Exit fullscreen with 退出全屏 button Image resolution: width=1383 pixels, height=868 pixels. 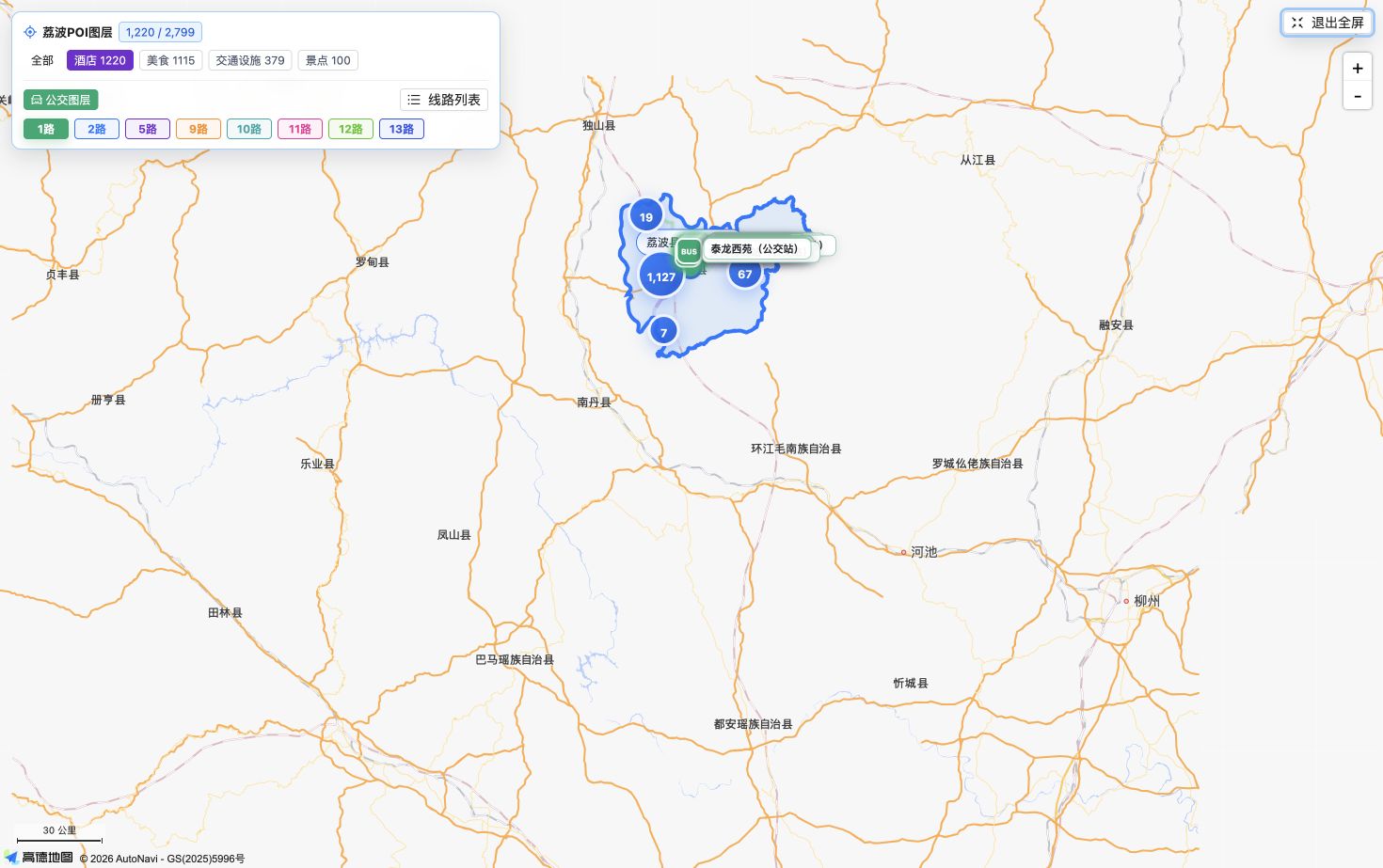(1327, 23)
